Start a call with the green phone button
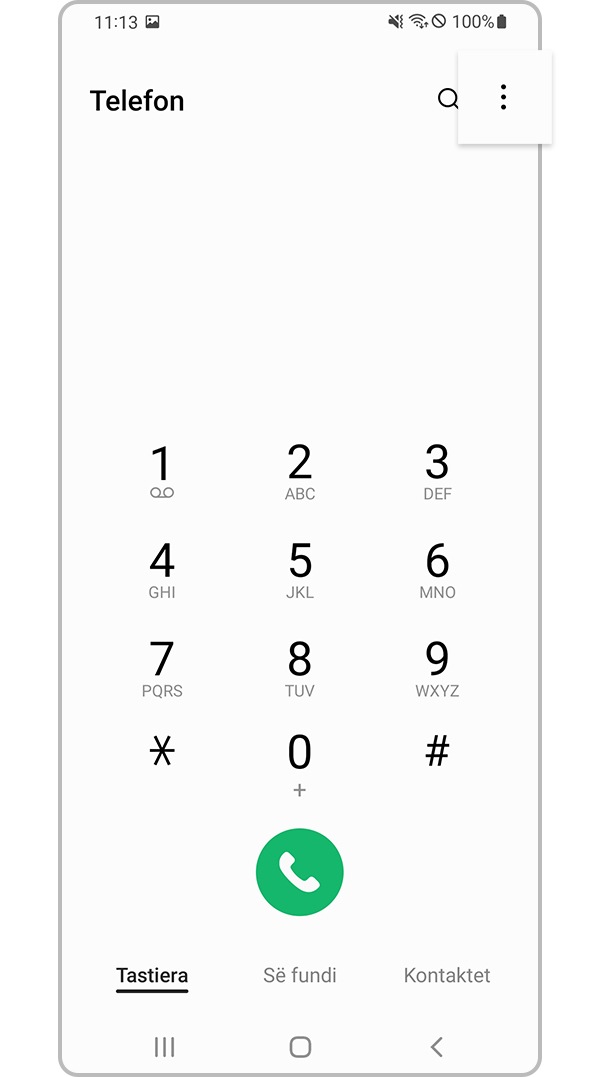Image resolution: width=600 pixels, height=1077 pixels. pos(300,872)
